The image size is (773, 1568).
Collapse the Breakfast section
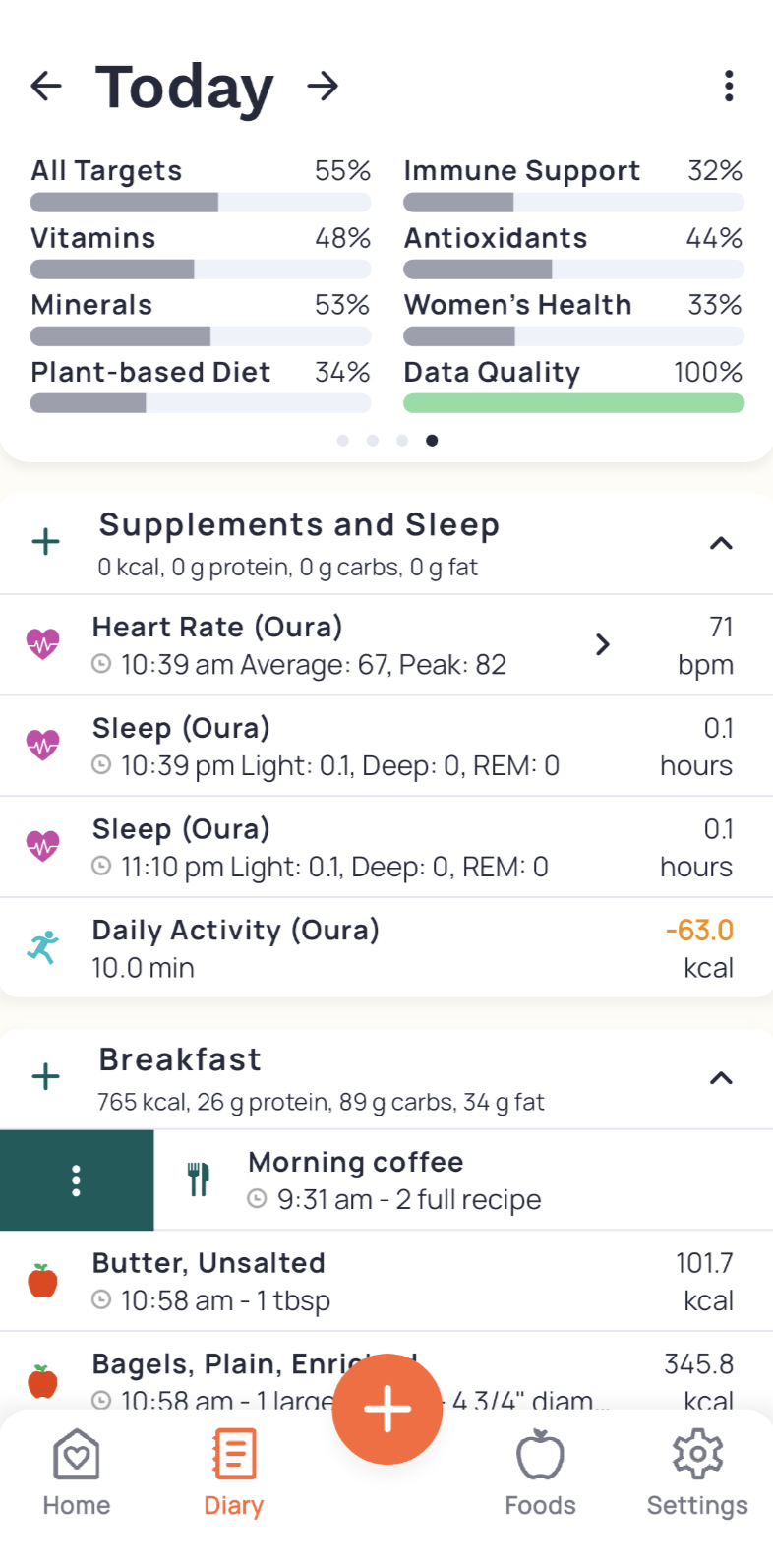721,1078
